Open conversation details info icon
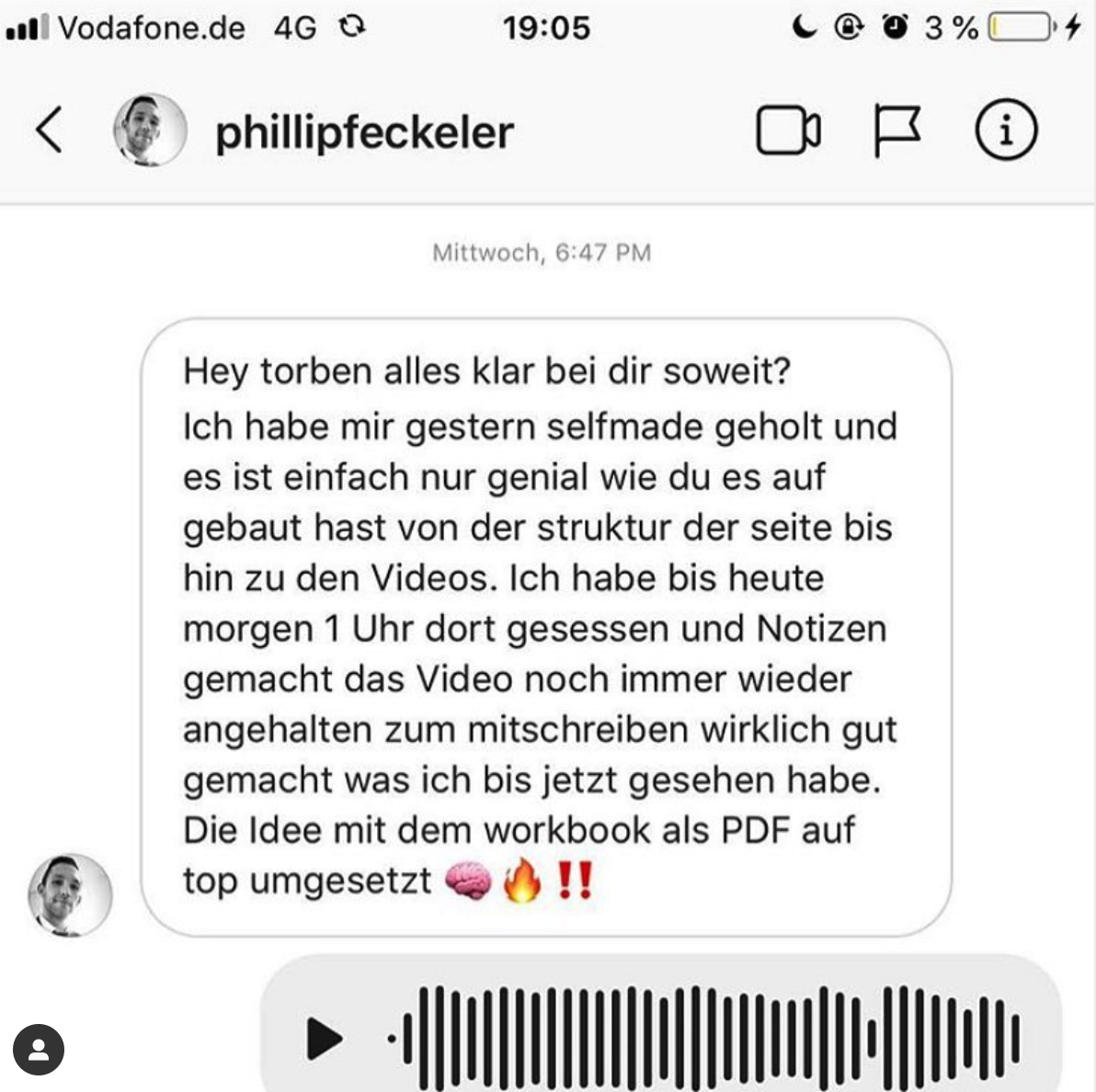 coord(1005,131)
